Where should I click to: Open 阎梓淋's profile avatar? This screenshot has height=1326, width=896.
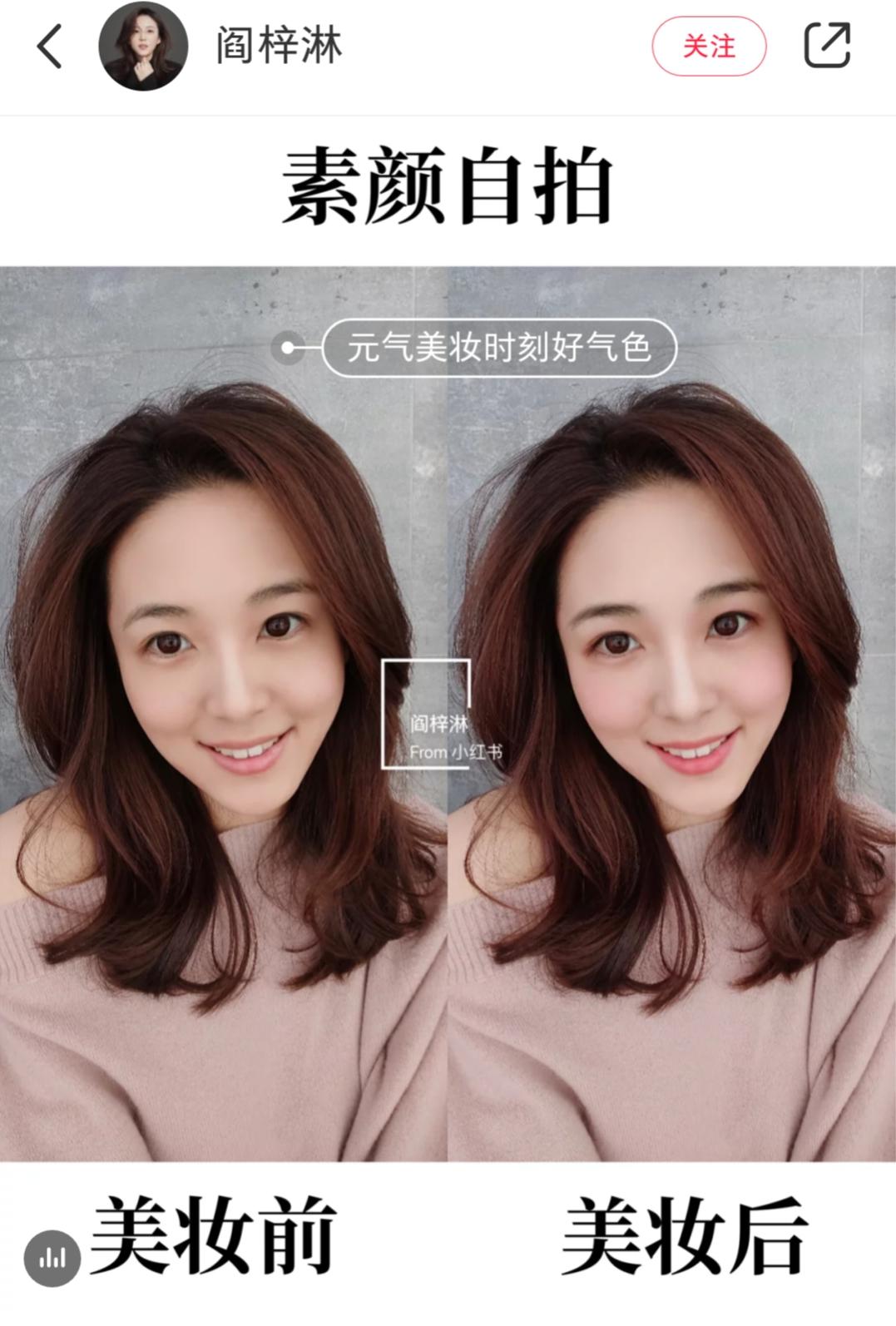(143, 46)
